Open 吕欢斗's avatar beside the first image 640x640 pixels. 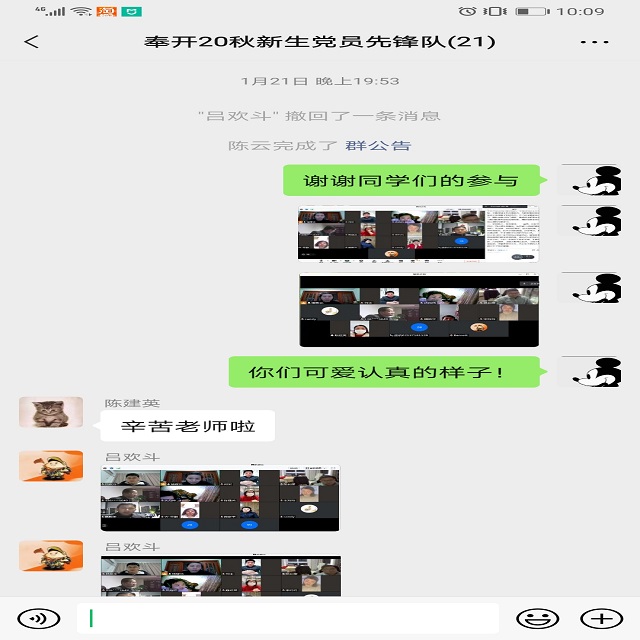tap(51, 466)
